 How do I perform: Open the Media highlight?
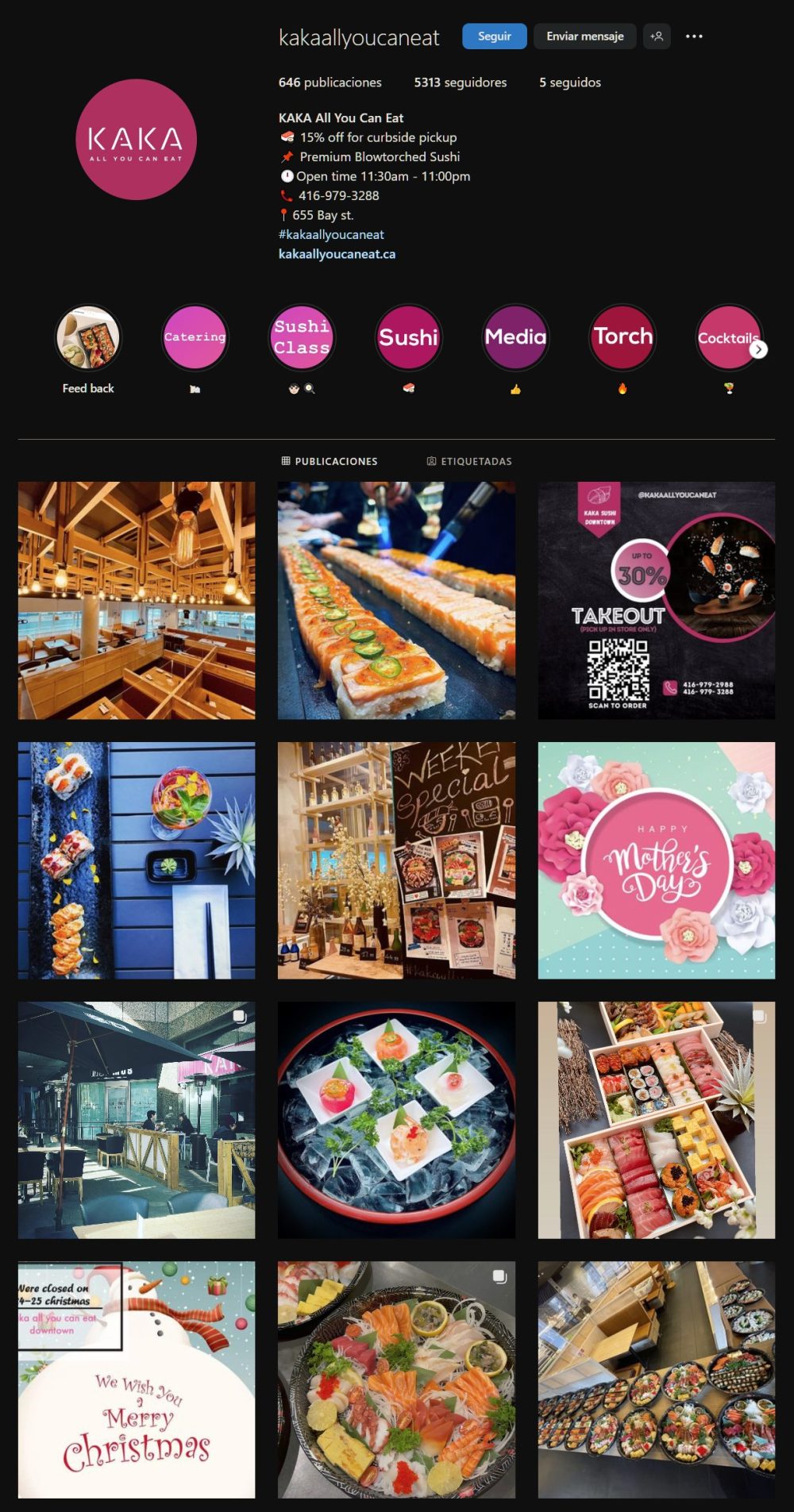click(515, 337)
